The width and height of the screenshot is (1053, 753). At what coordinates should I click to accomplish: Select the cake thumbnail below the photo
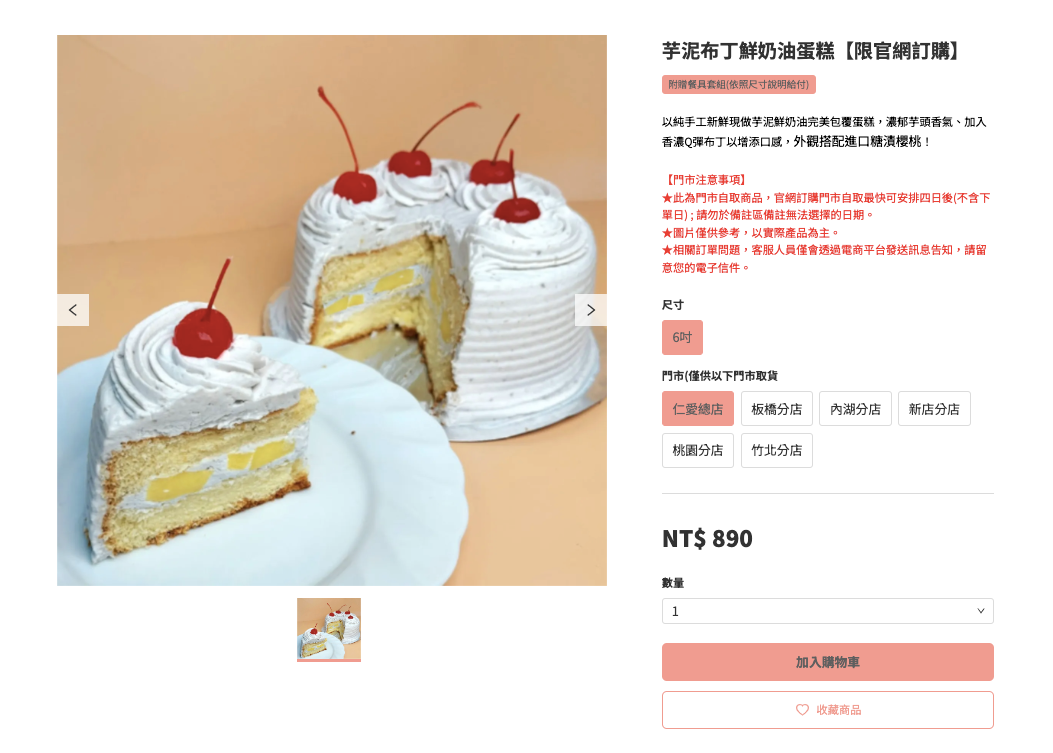point(329,629)
